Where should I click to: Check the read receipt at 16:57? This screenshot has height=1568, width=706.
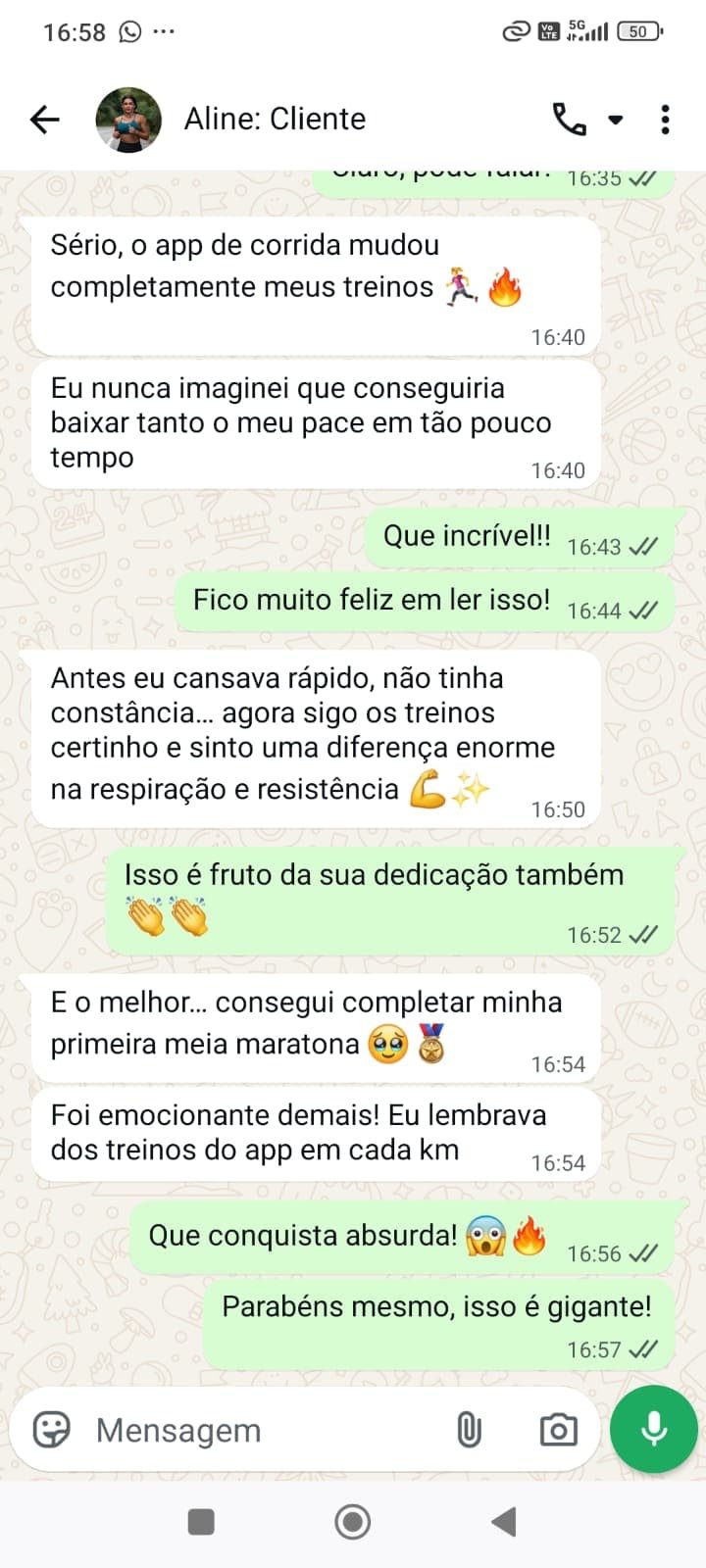642,1348
